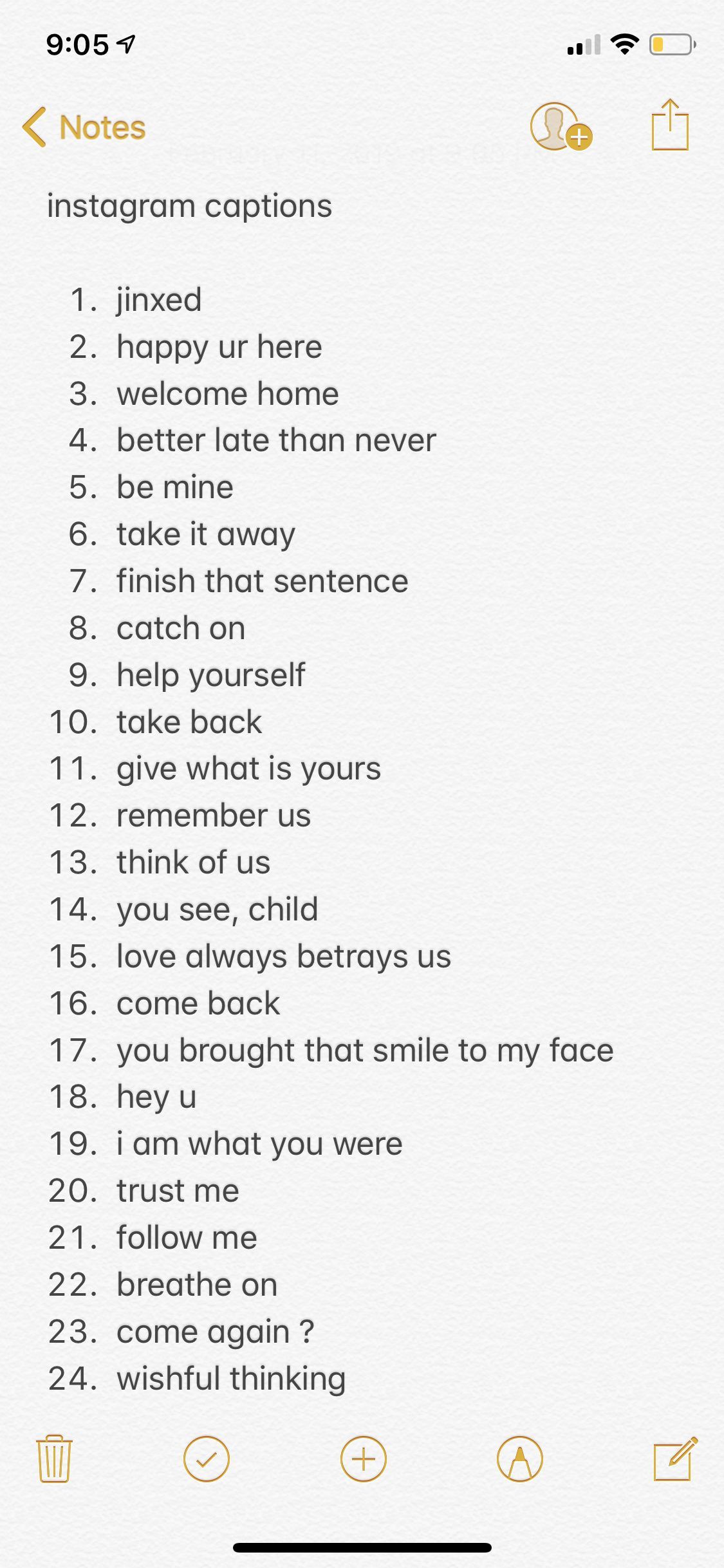This screenshot has width=724, height=1568.
Task: Tap the trash icon to delete the note
Action: click(55, 1460)
